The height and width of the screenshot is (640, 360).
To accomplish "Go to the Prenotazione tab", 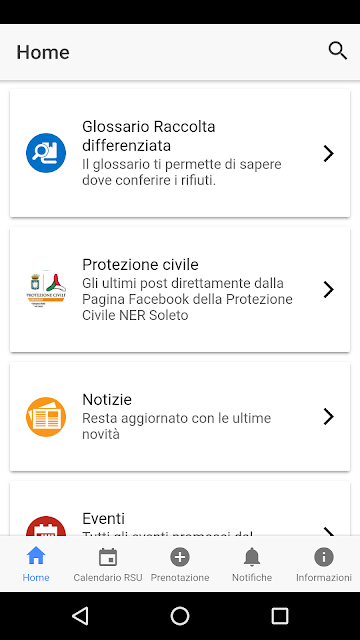I will click(180, 564).
